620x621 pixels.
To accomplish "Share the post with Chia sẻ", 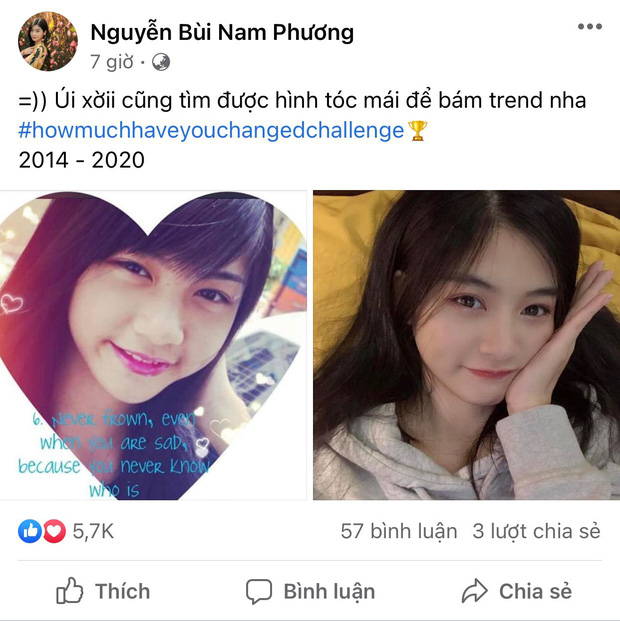I will tap(517, 591).
